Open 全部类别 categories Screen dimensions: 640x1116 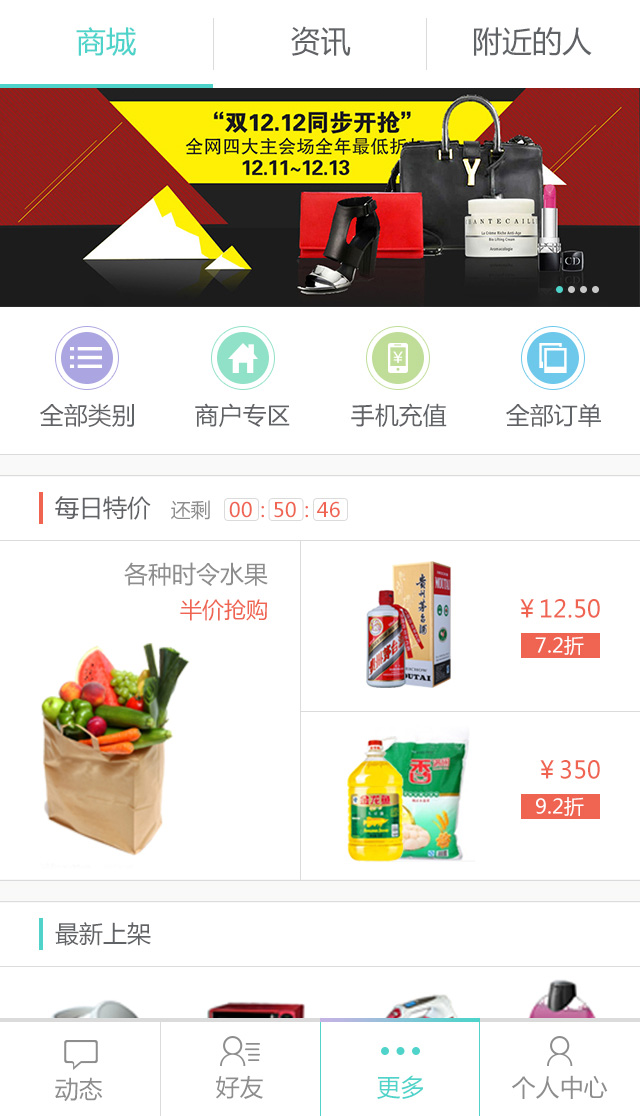[x=87, y=379]
